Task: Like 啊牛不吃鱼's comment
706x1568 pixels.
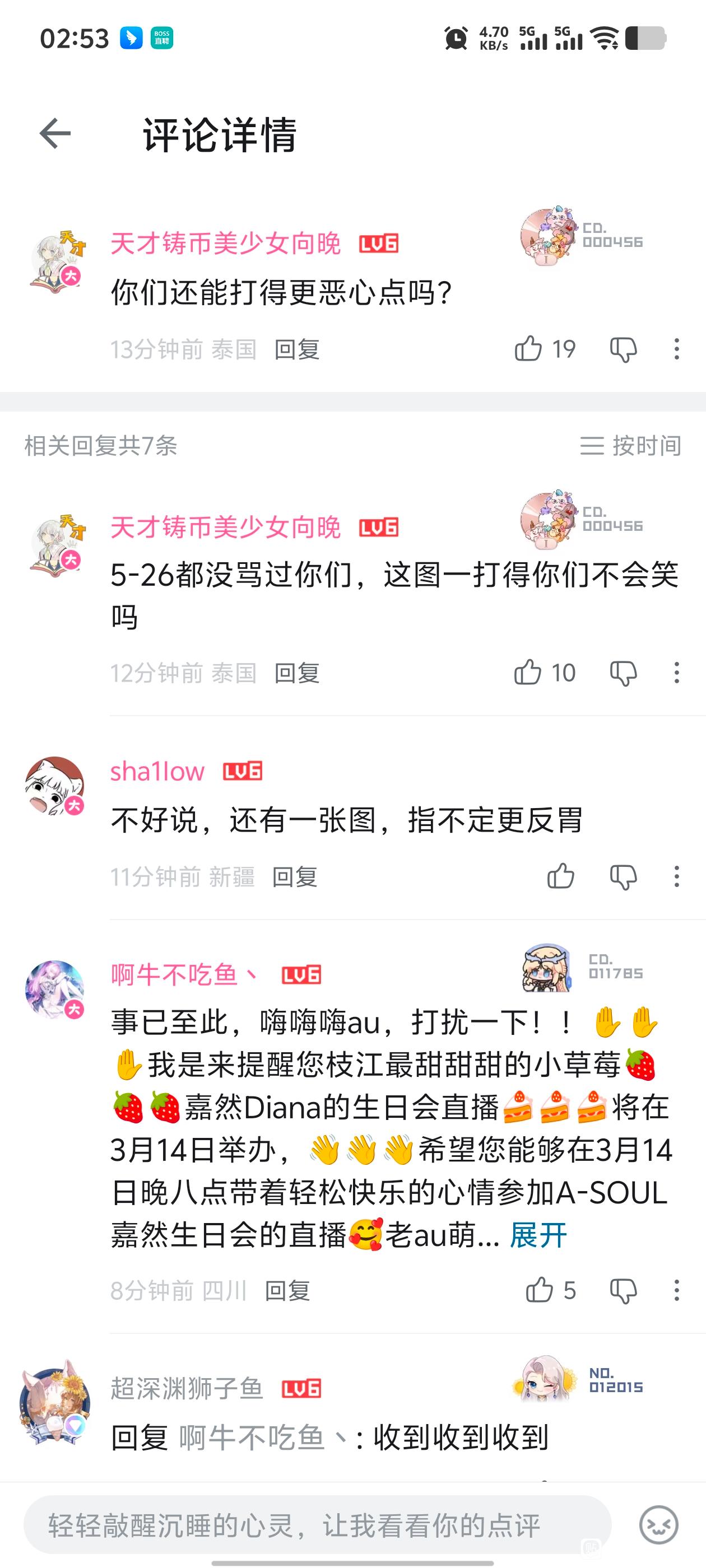Action: tap(539, 1290)
